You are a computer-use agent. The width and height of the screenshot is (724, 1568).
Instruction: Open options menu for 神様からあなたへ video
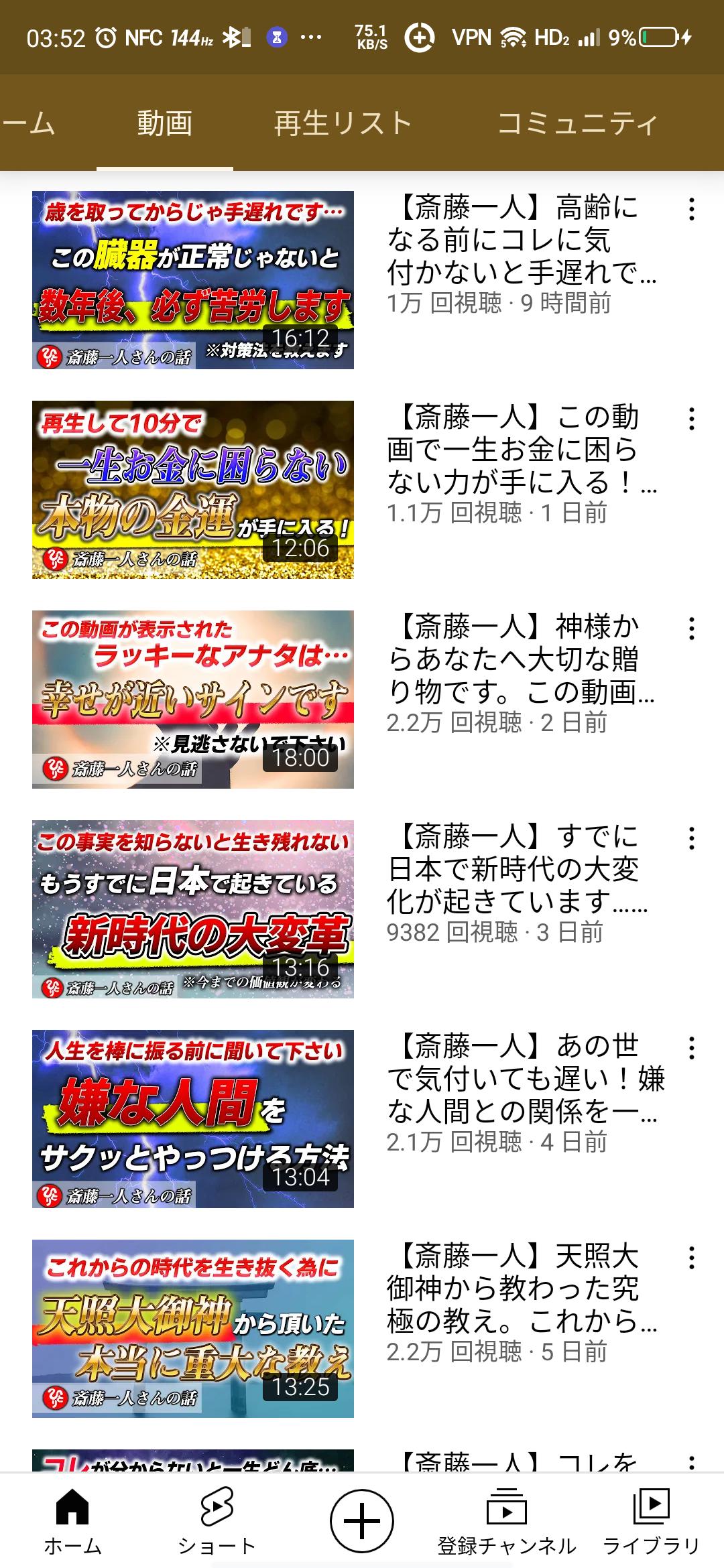(691, 629)
